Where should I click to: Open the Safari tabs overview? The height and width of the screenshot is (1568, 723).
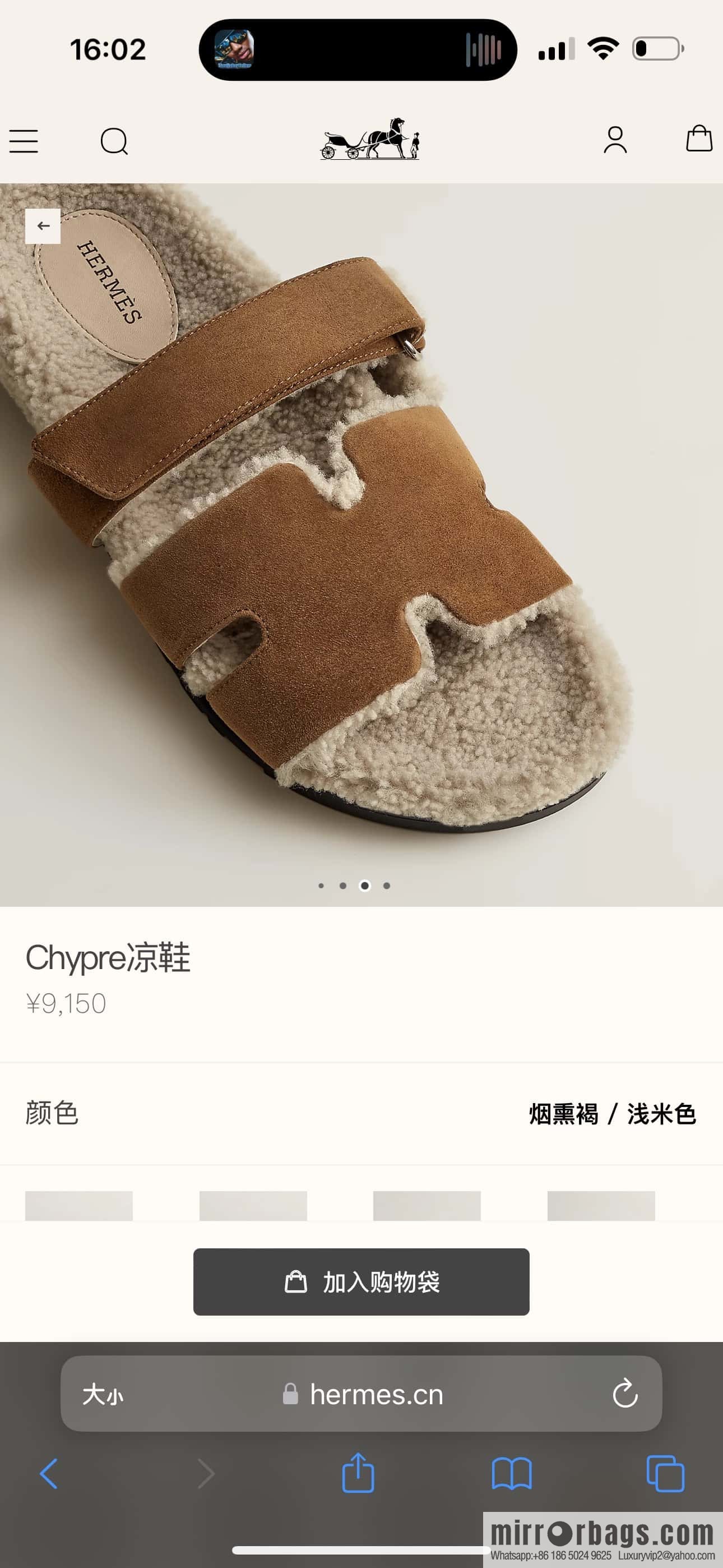pos(665,1474)
